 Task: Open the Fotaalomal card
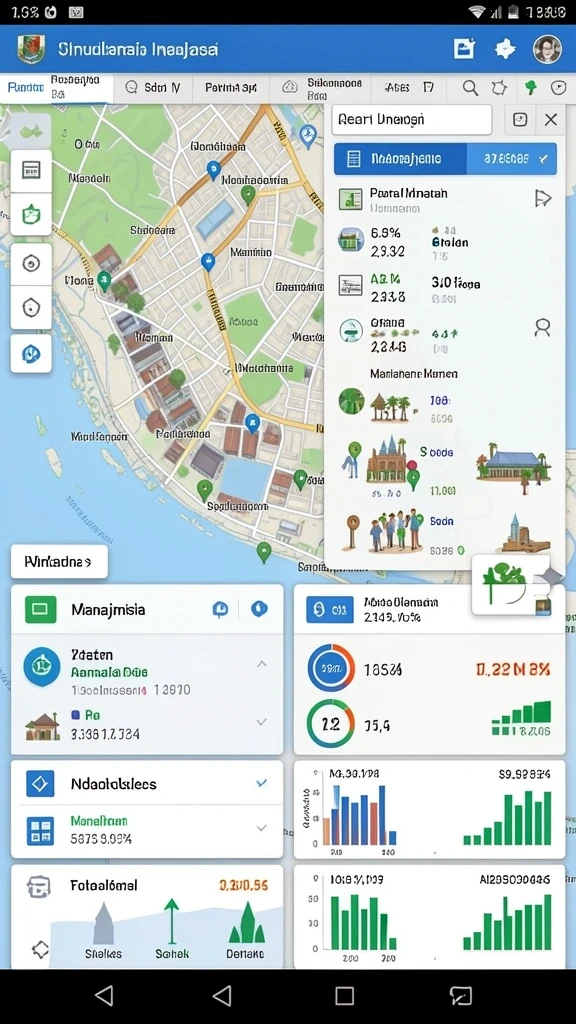147,916
